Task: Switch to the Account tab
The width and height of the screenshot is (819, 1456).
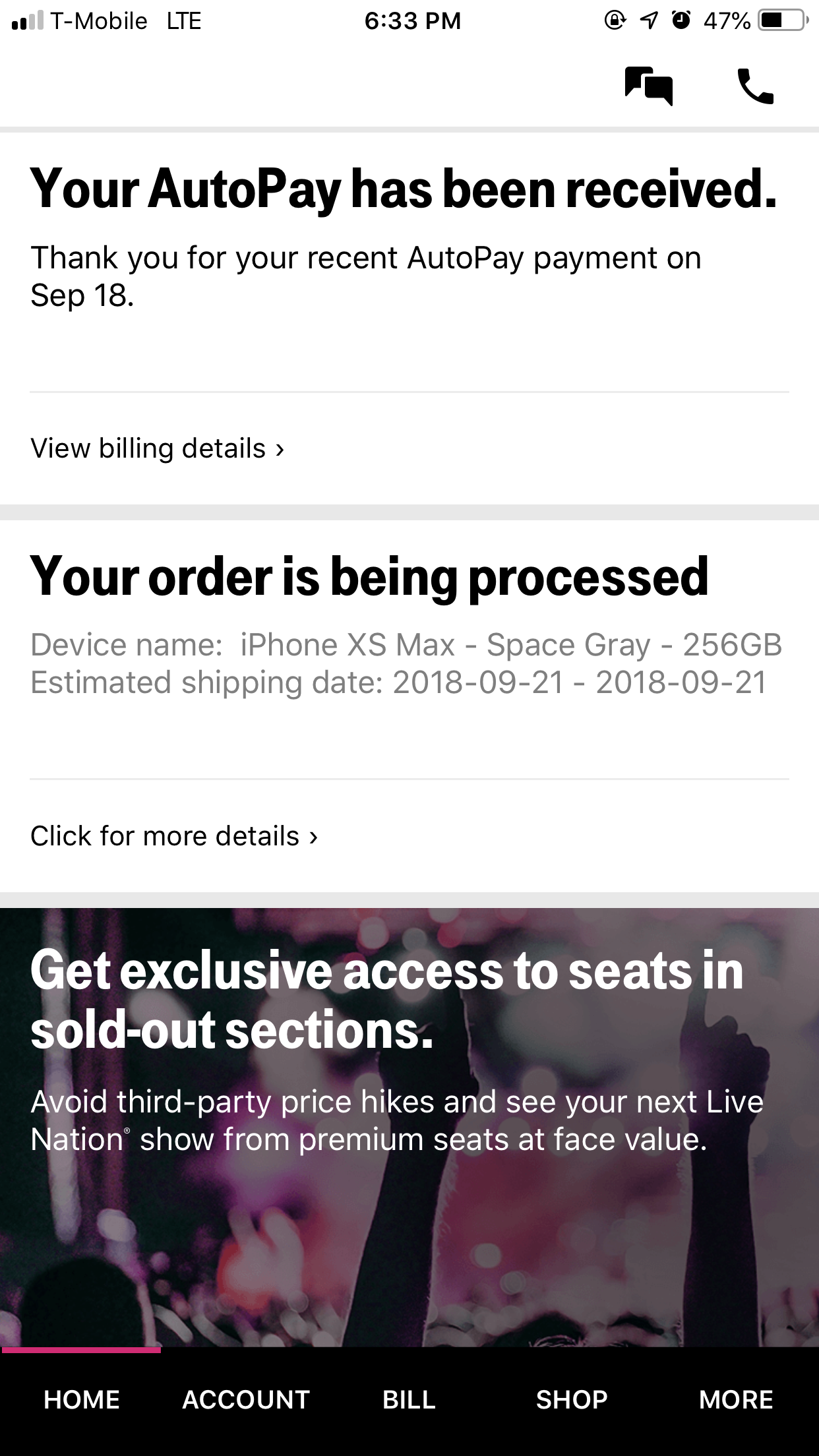Action: tap(246, 1399)
